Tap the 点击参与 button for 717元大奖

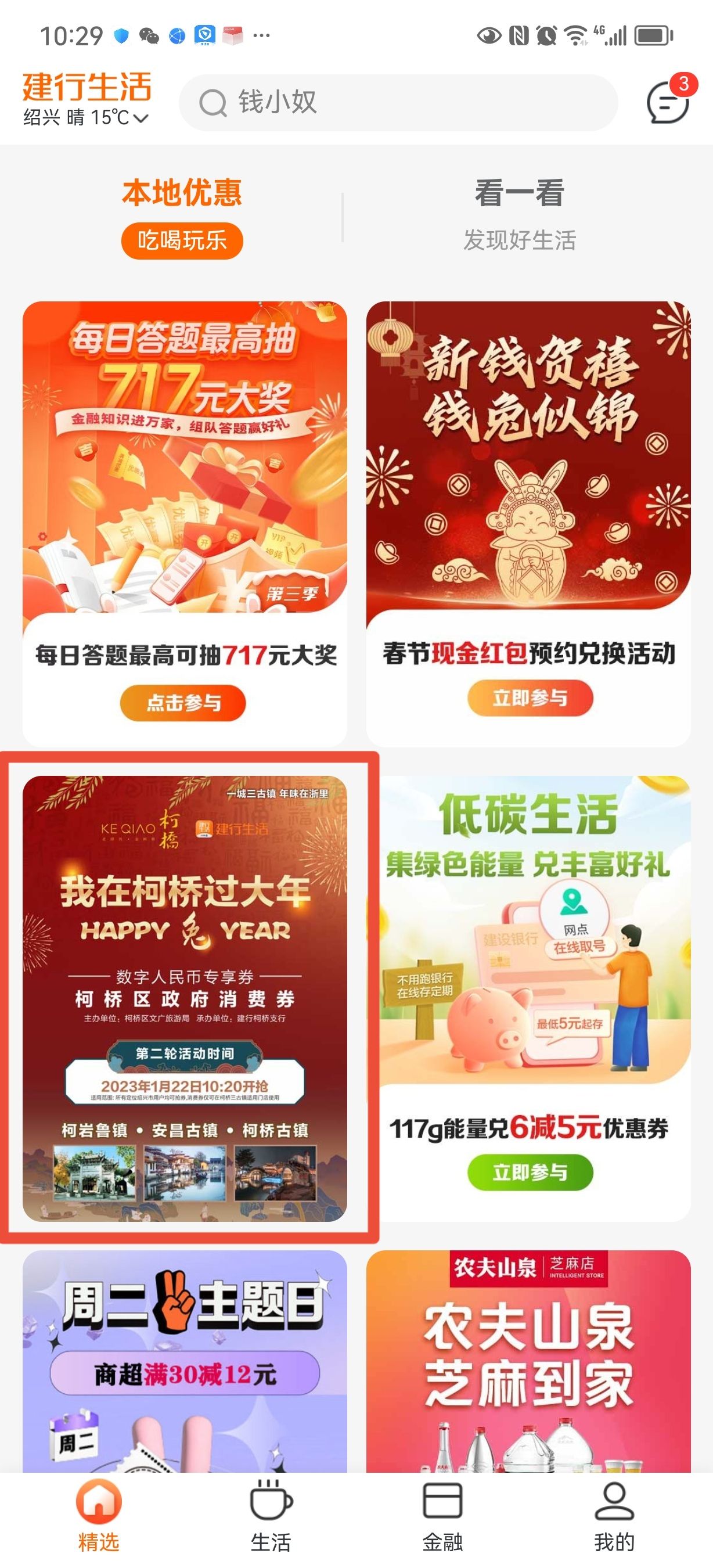pyautogui.click(x=182, y=703)
